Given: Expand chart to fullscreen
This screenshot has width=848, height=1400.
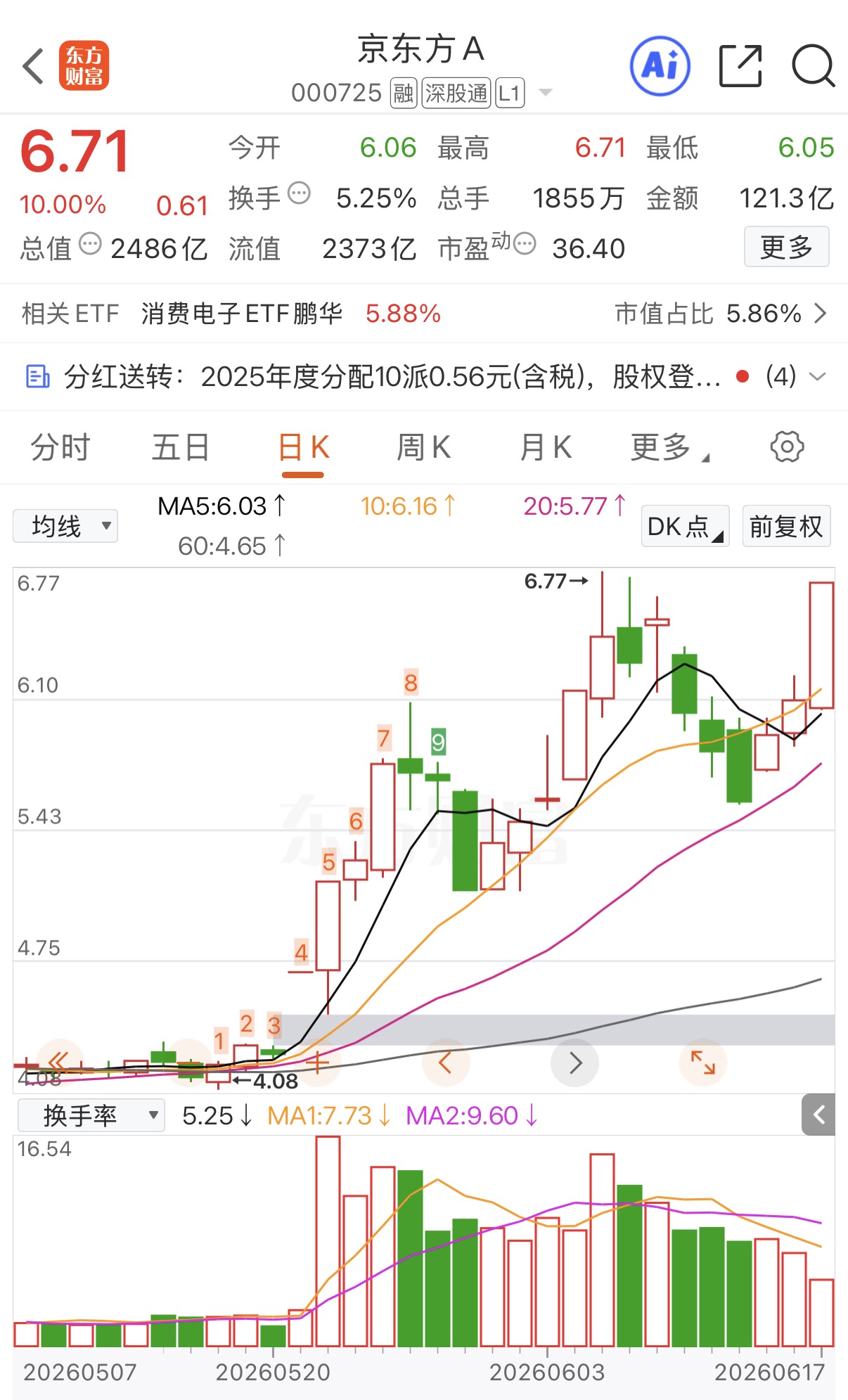Looking at the screenshot, I should [x=702, y=1062].
